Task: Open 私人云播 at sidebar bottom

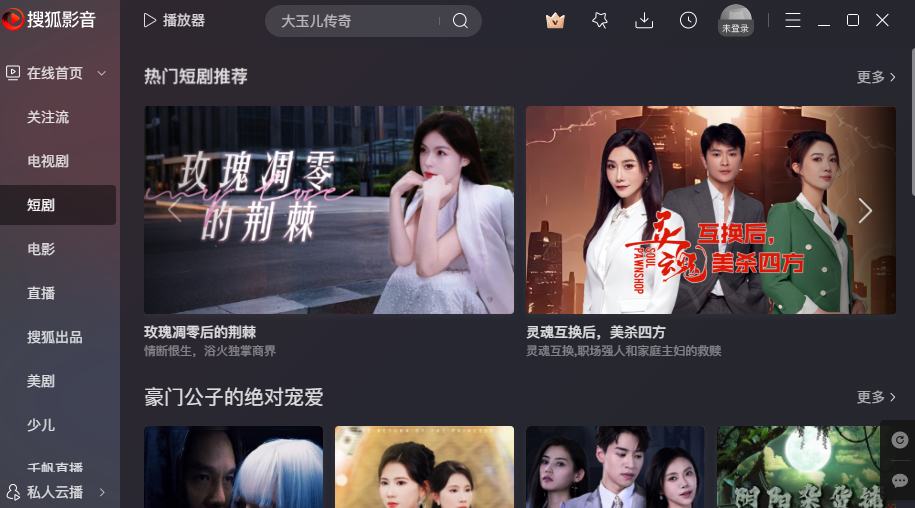Action: click(x=55, y=492)
